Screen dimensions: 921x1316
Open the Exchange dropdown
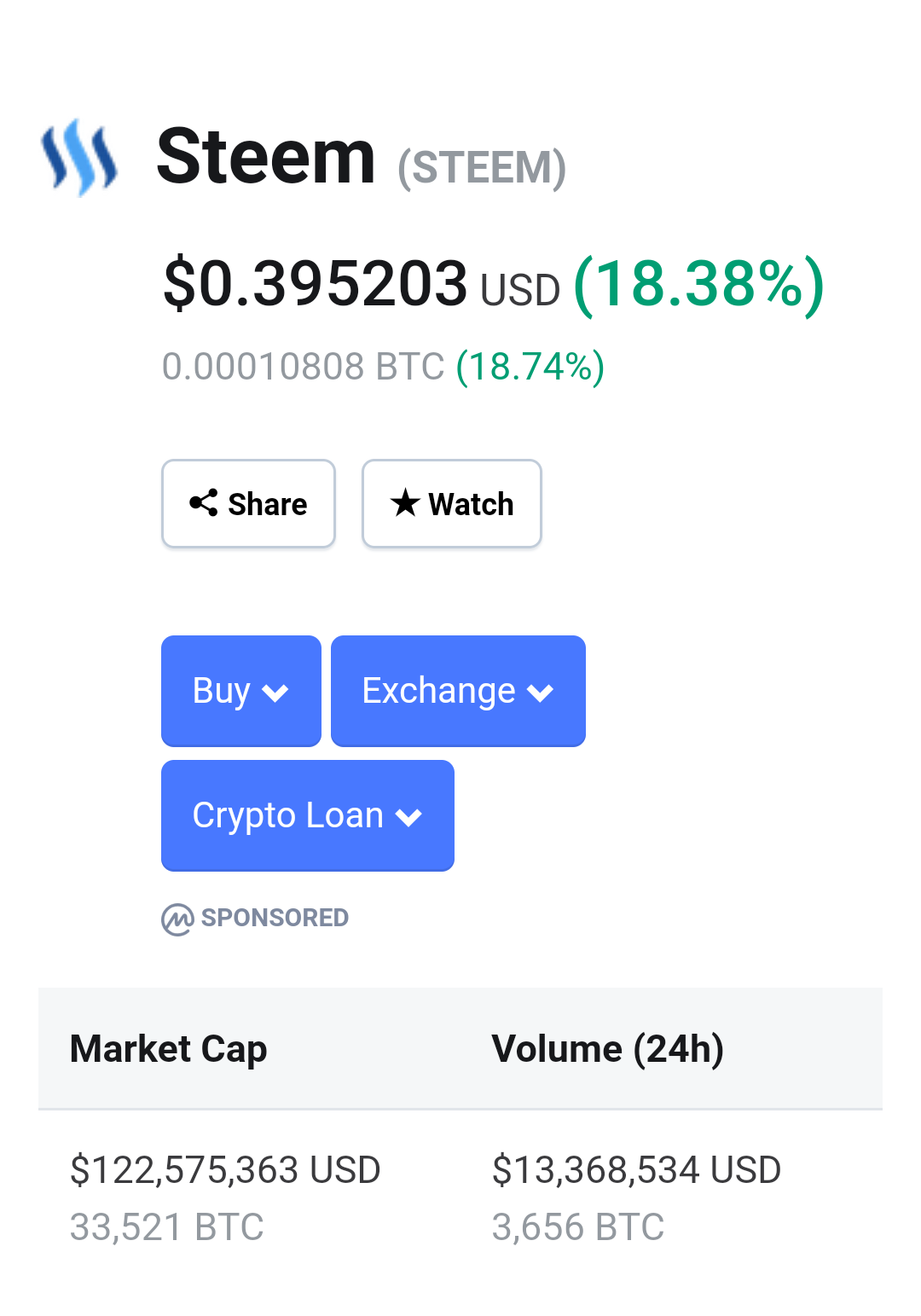pos(458,691)
